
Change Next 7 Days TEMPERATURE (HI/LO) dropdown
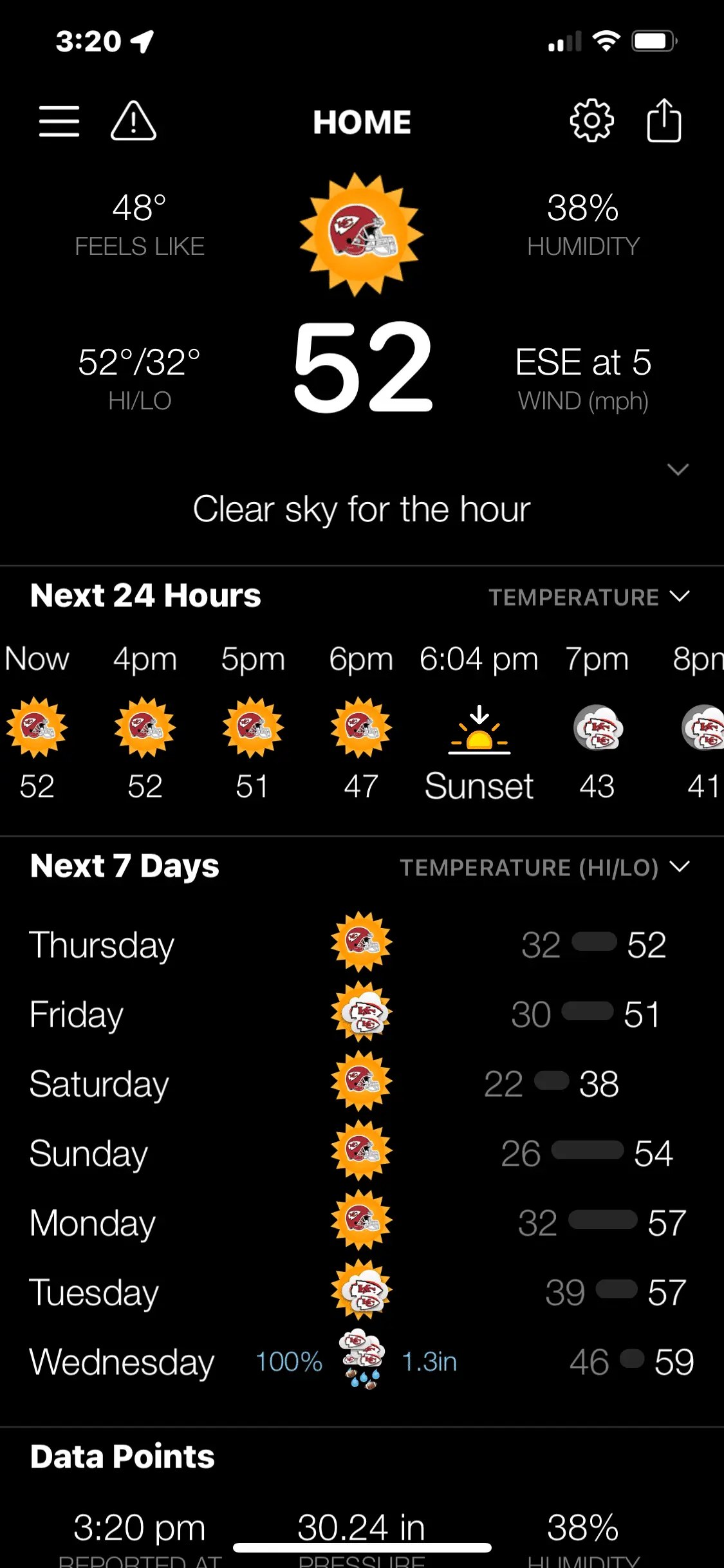pos(544,867)
